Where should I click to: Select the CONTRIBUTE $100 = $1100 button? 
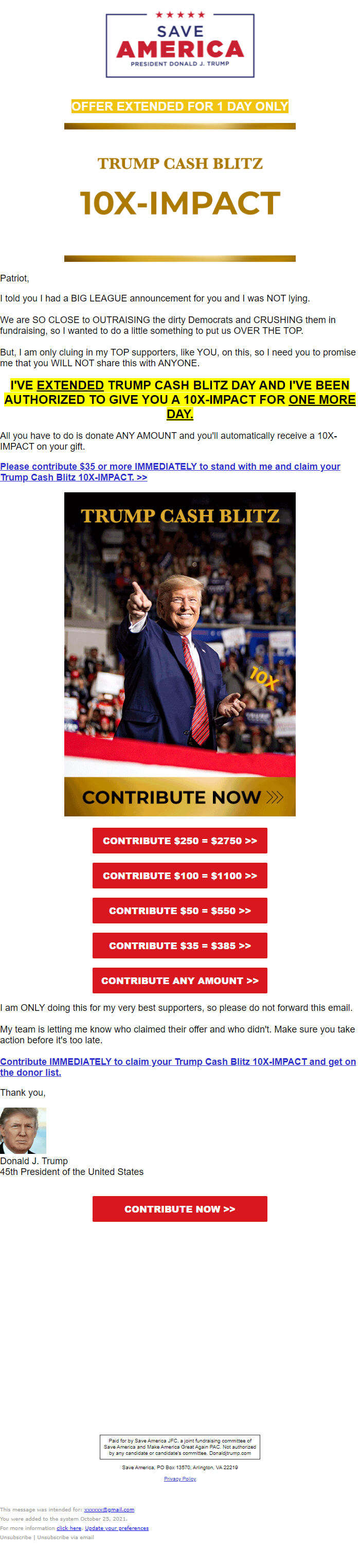179,875
